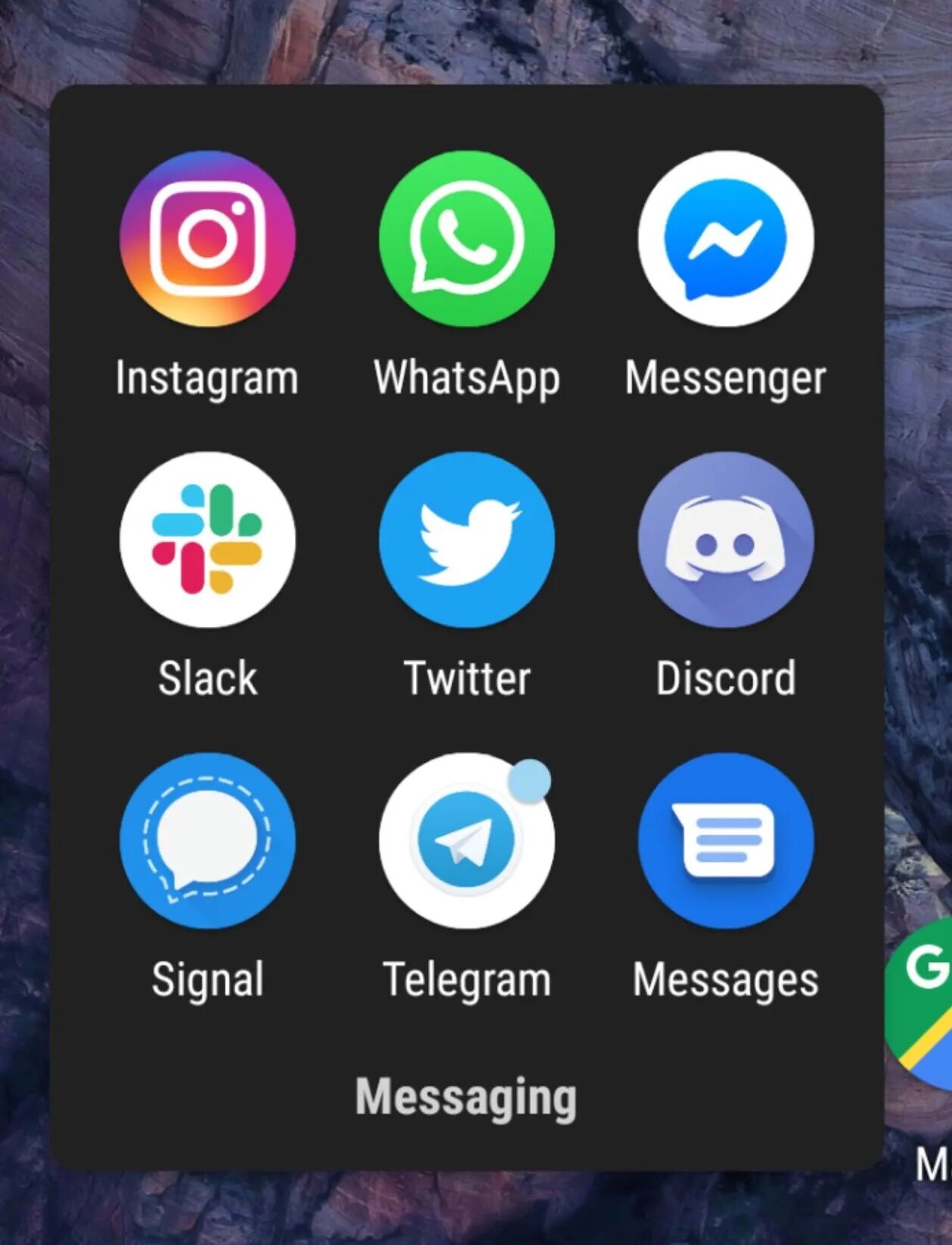This screenshot has height=1245, width=952.
Task: Start the Discord app
Action: [x=726, y=539]
